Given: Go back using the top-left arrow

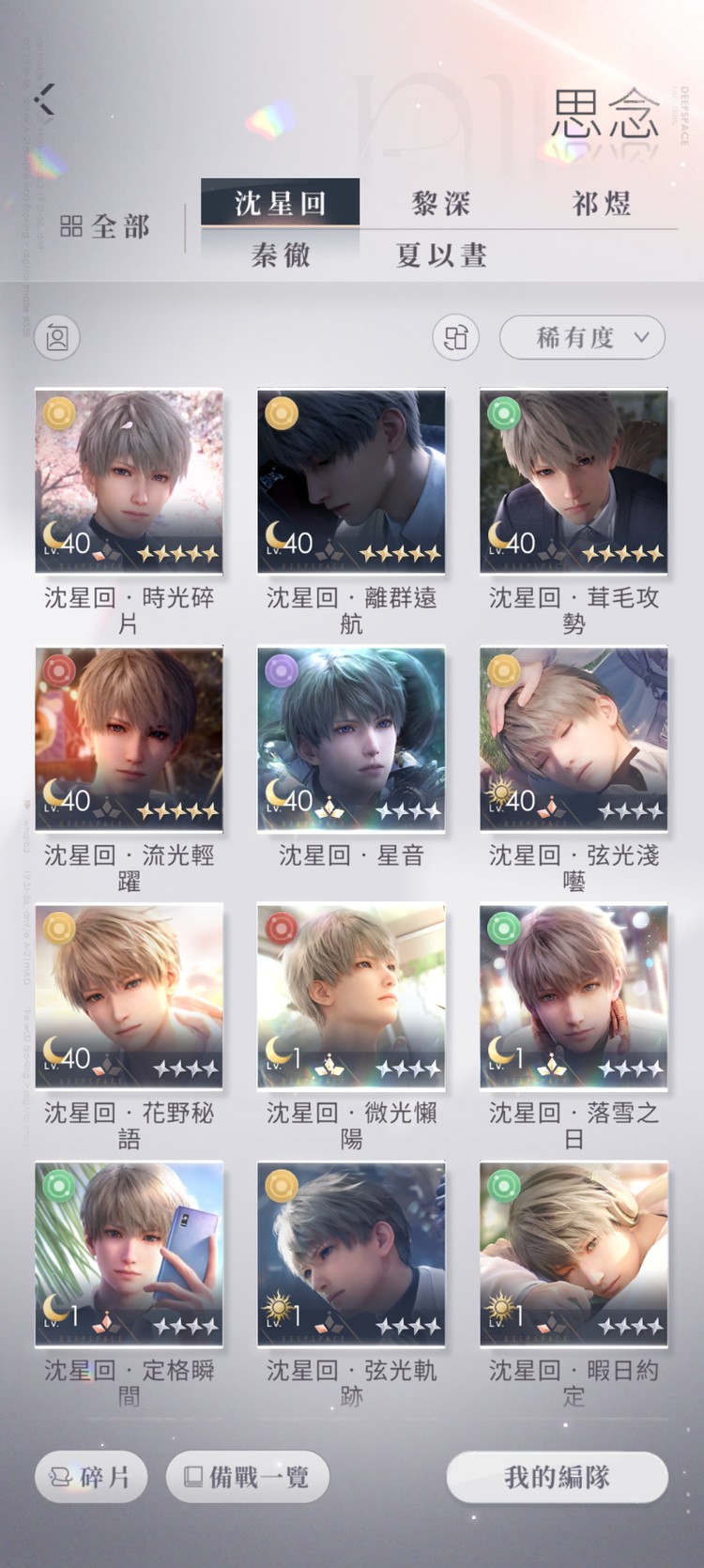Looking at the screenshot, I should point(44,99).
